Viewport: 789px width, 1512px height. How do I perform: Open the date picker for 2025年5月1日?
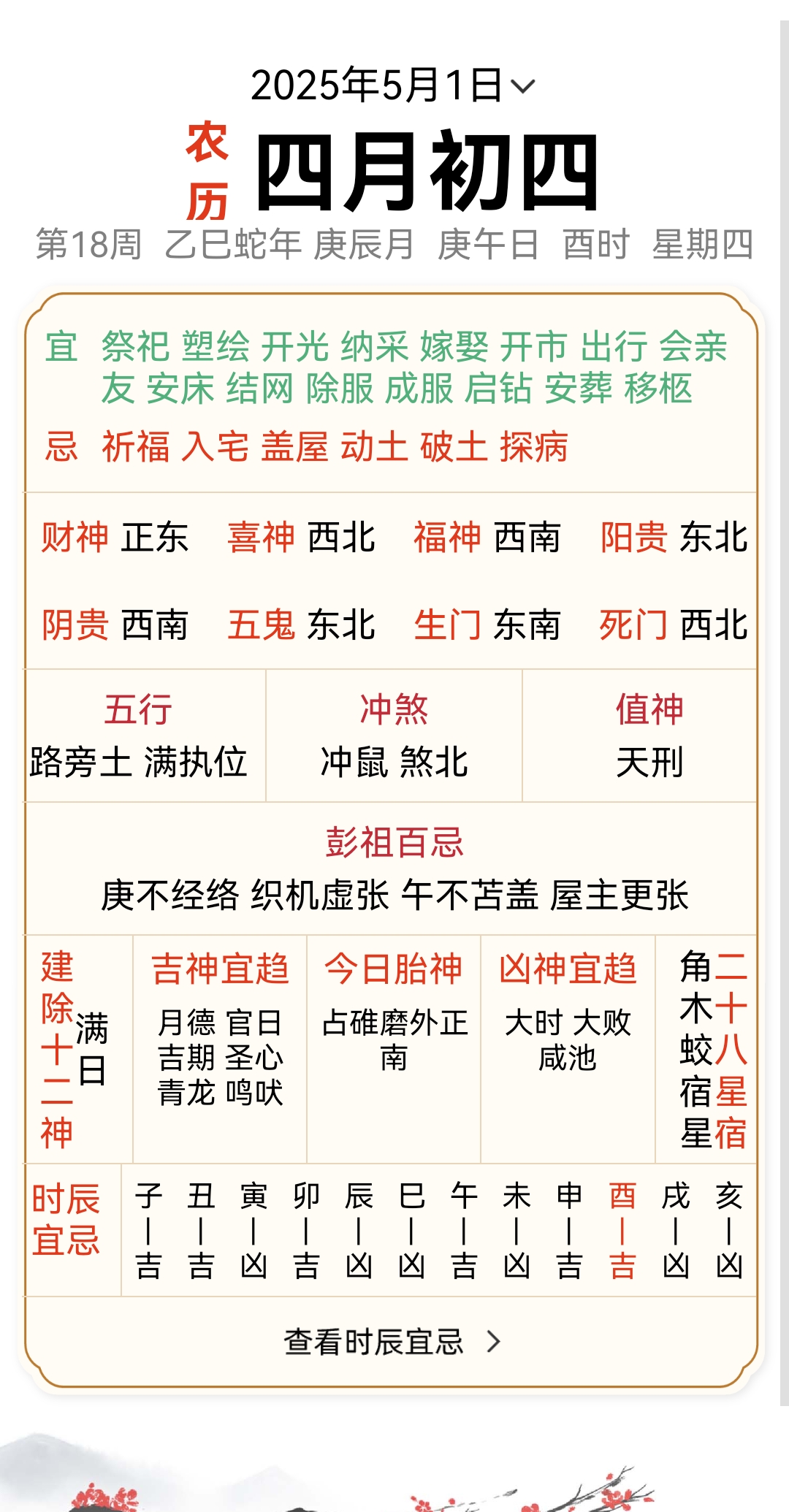393,85
